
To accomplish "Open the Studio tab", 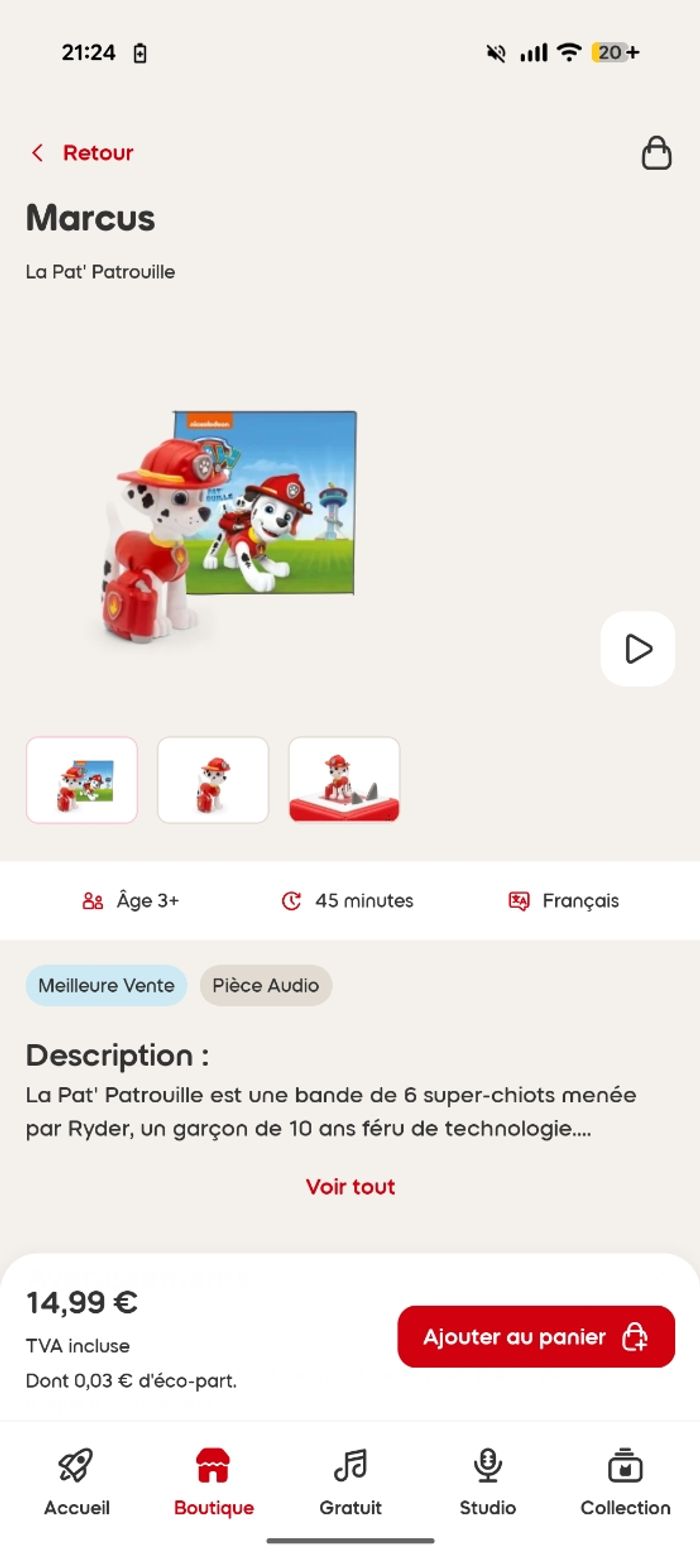I will pyautogui.click(x=487, y=1483).
